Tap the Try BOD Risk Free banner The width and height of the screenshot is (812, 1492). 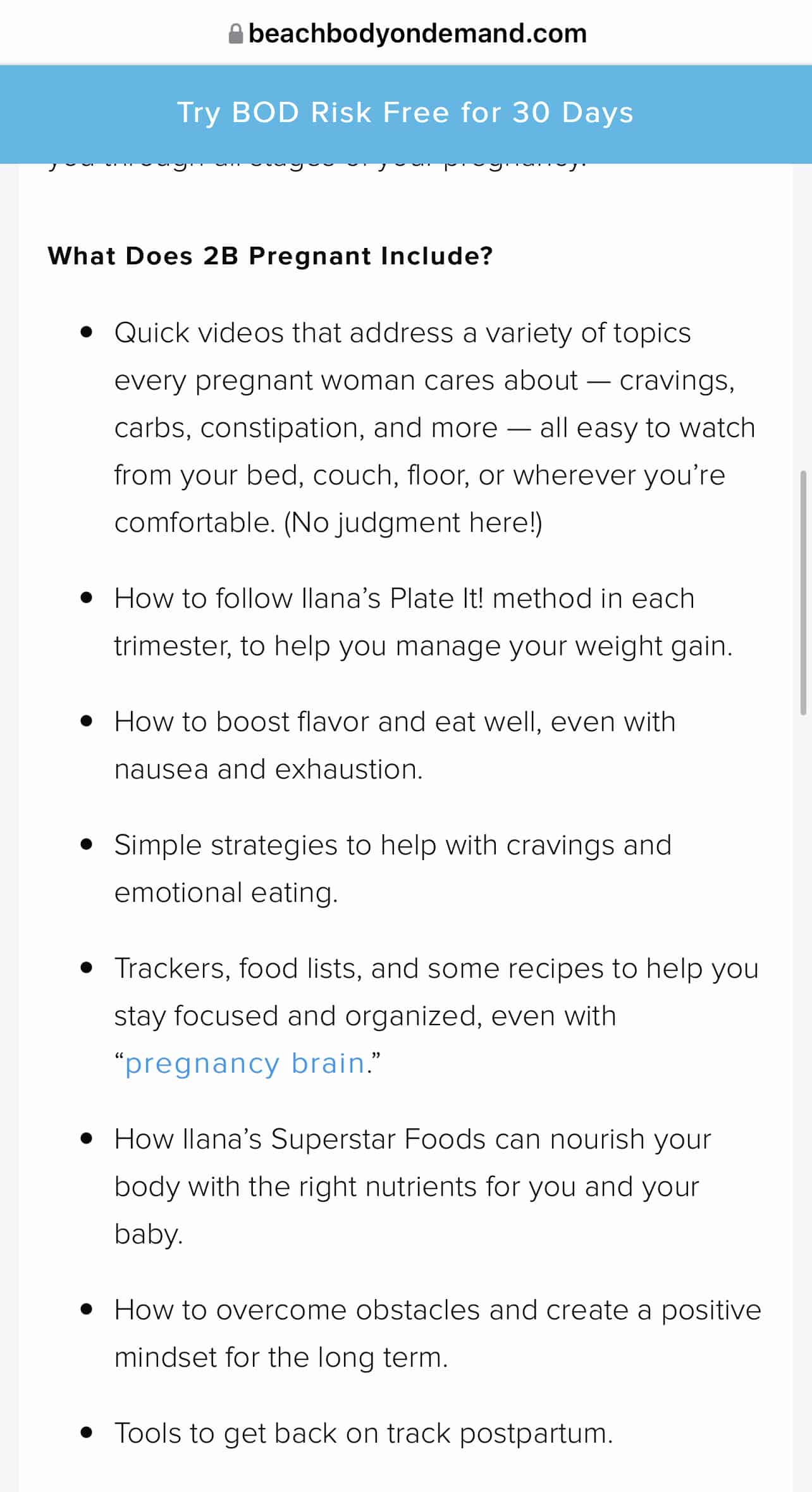pos(405,113)
